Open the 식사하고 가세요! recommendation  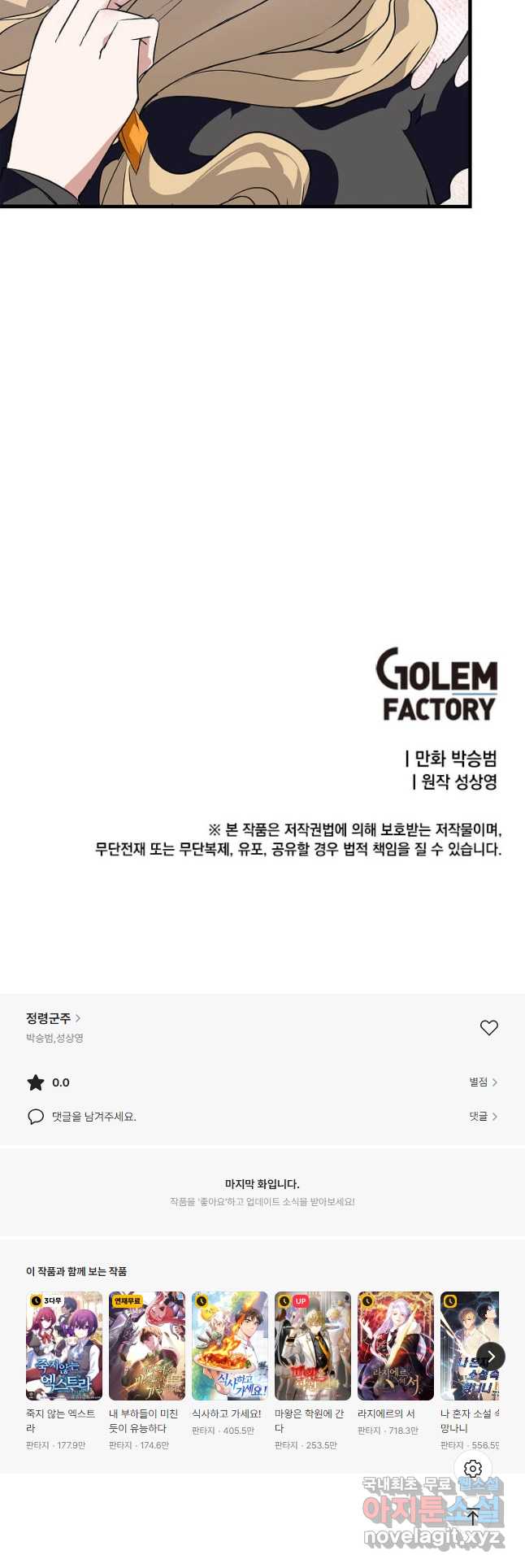pos(230,1346)
